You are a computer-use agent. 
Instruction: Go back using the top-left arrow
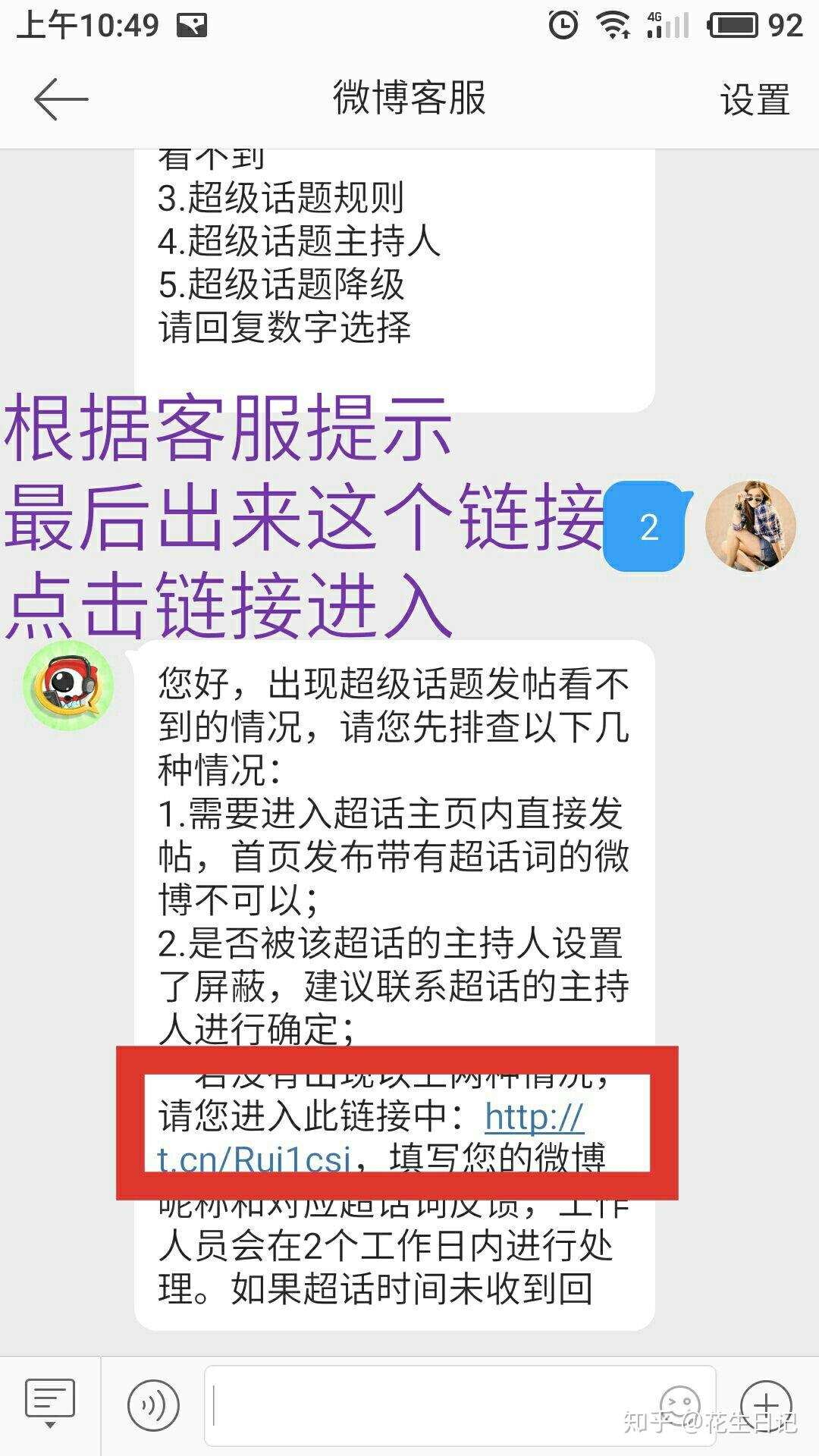tap(61, 99)
